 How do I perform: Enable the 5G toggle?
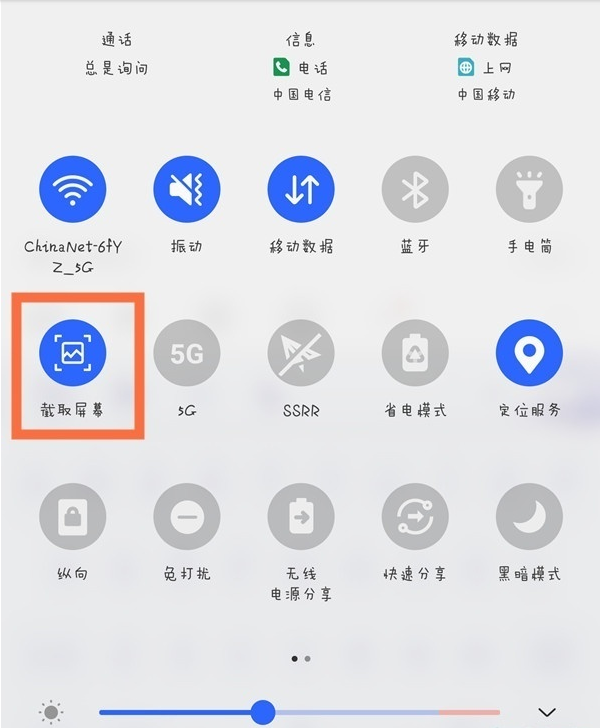[187, 354]
